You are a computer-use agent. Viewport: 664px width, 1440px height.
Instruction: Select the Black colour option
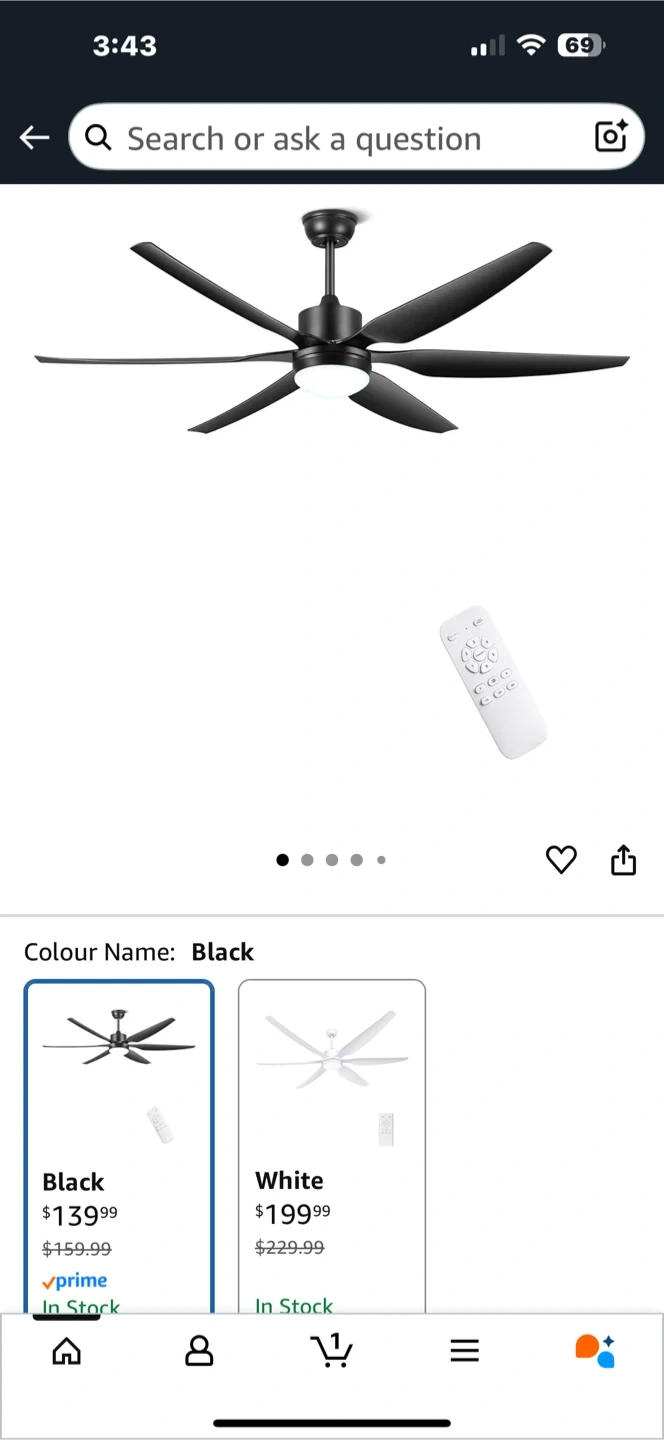[119, 1145]
